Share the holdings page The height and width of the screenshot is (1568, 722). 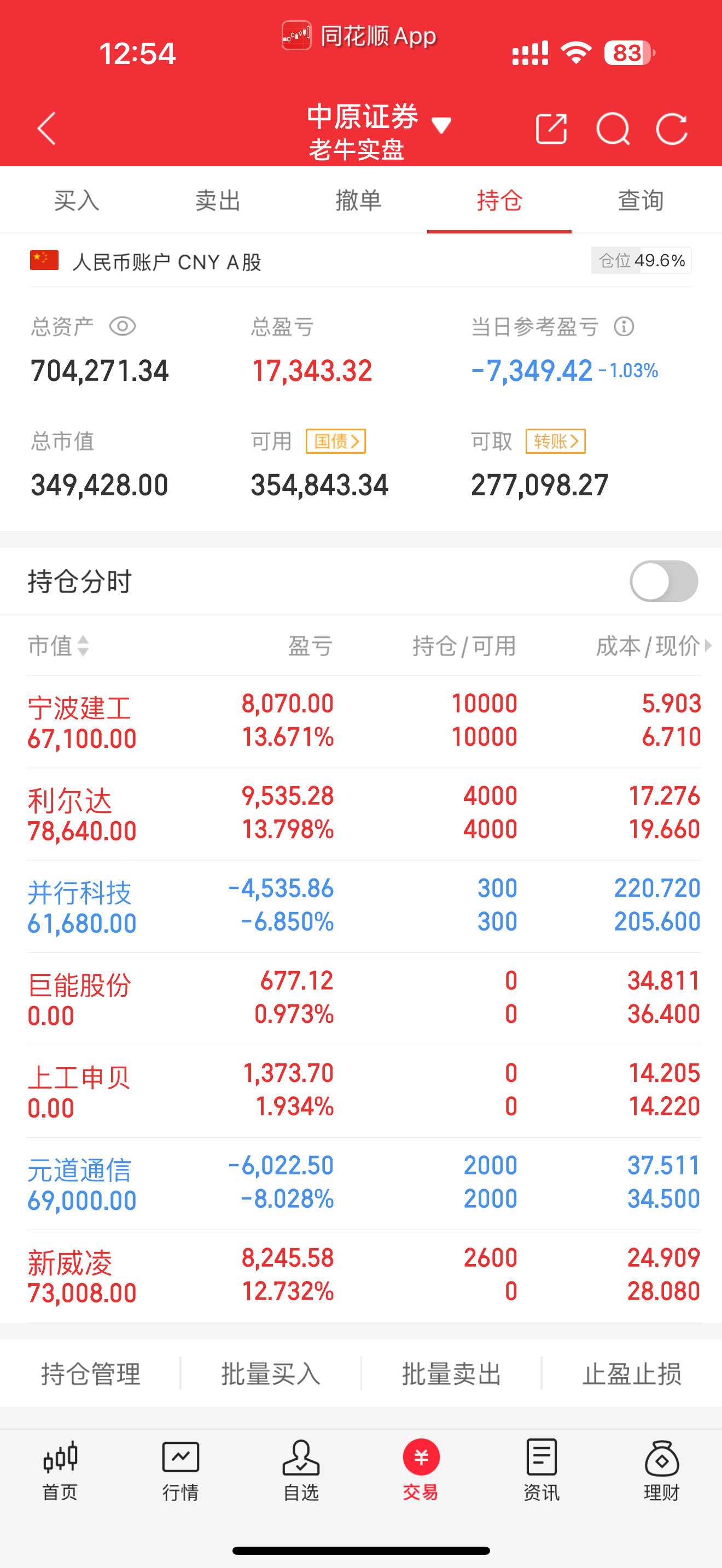point(551,128)
